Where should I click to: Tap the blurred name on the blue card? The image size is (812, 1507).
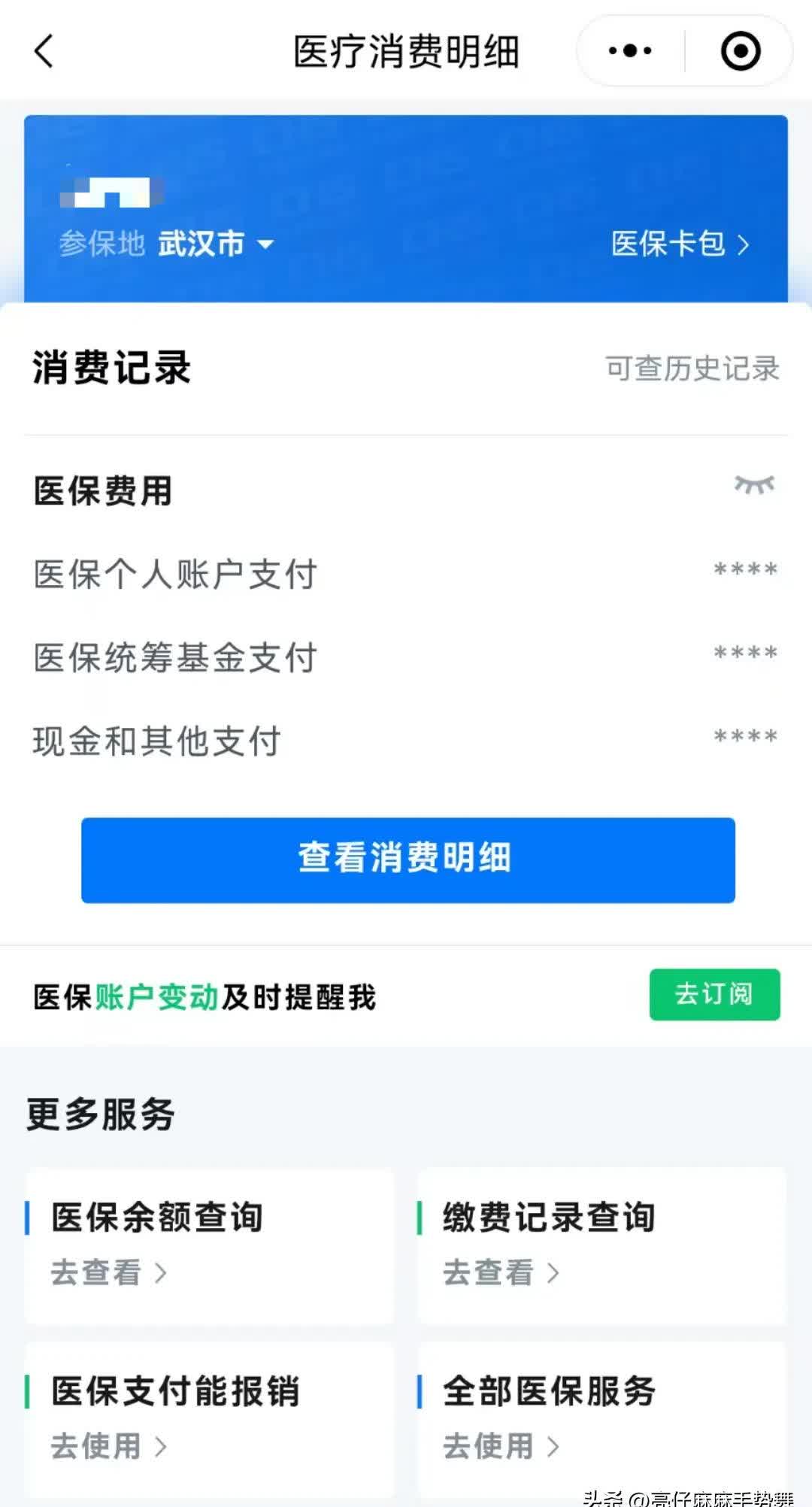113,192
